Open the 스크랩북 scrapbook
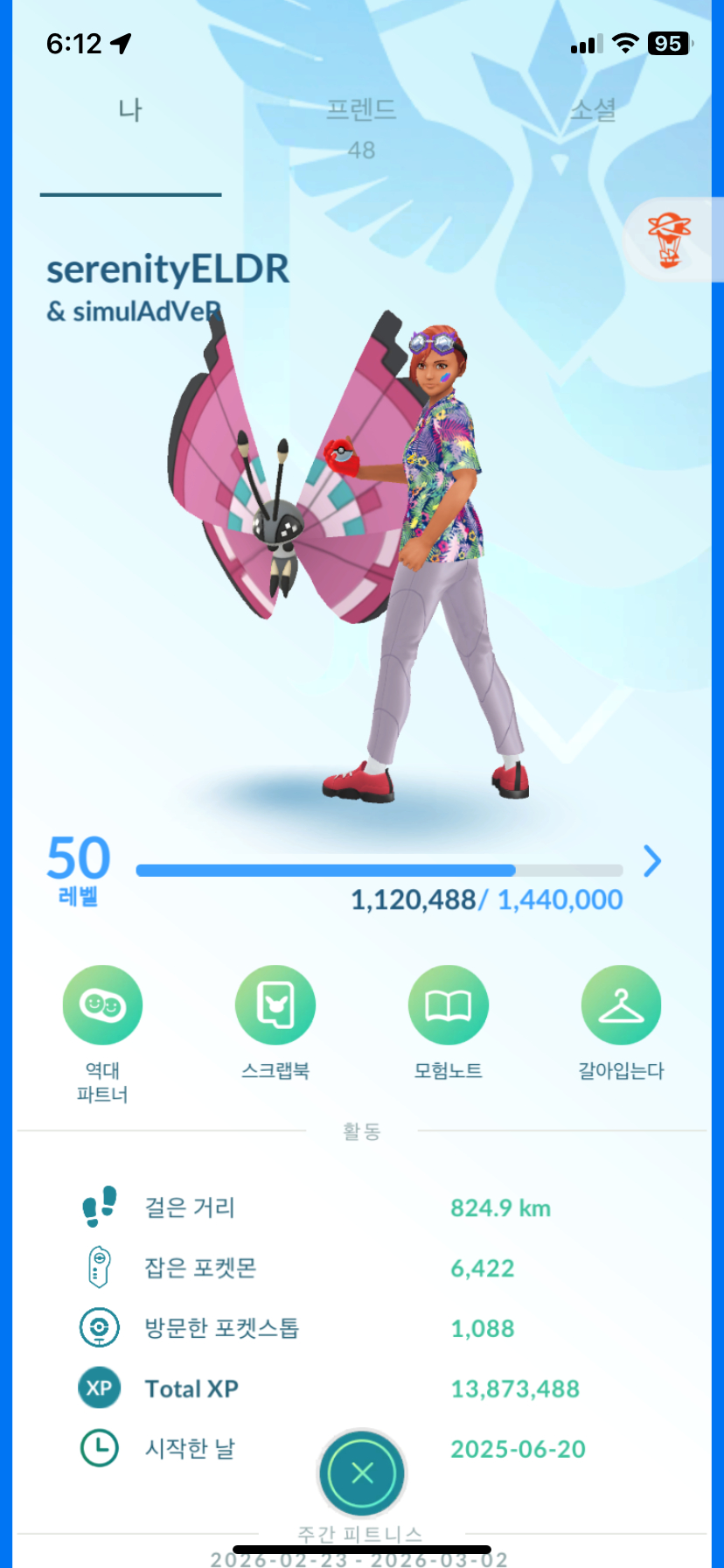Viewport: 724px width, 1568px height. click(275, 1005)
